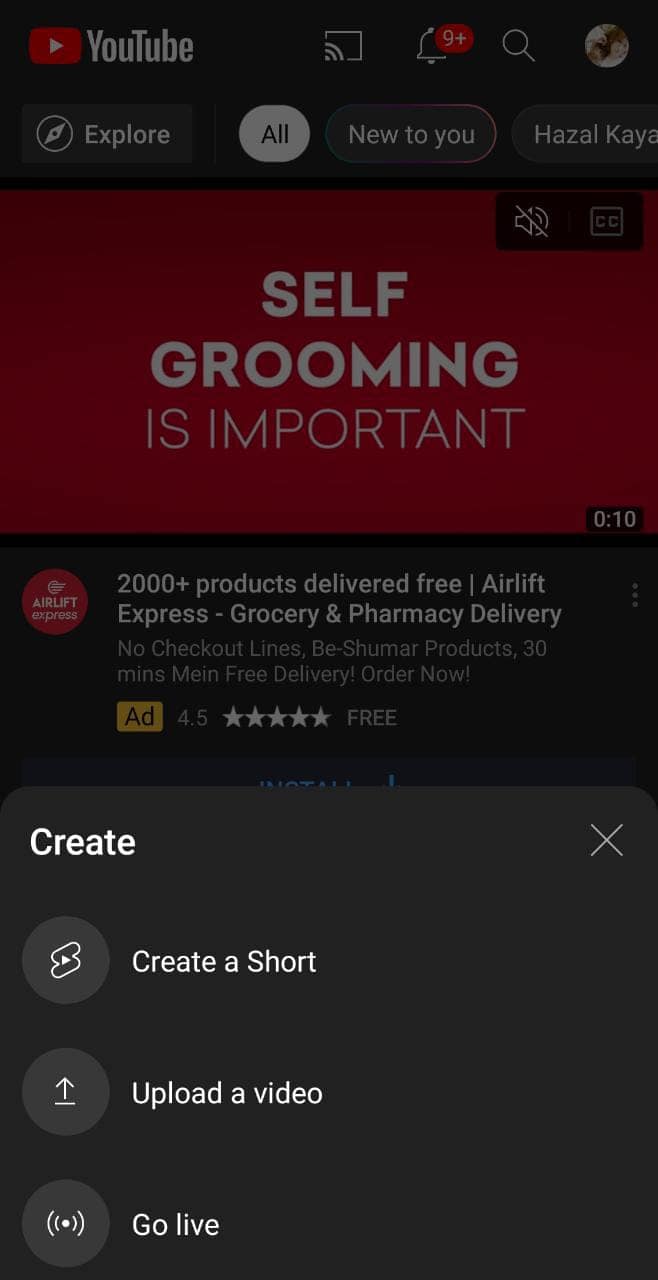Image resolution: width=658 pixels, height=1280 pixels.
Task: Unmute the ad video
Action: coord(532,222)
